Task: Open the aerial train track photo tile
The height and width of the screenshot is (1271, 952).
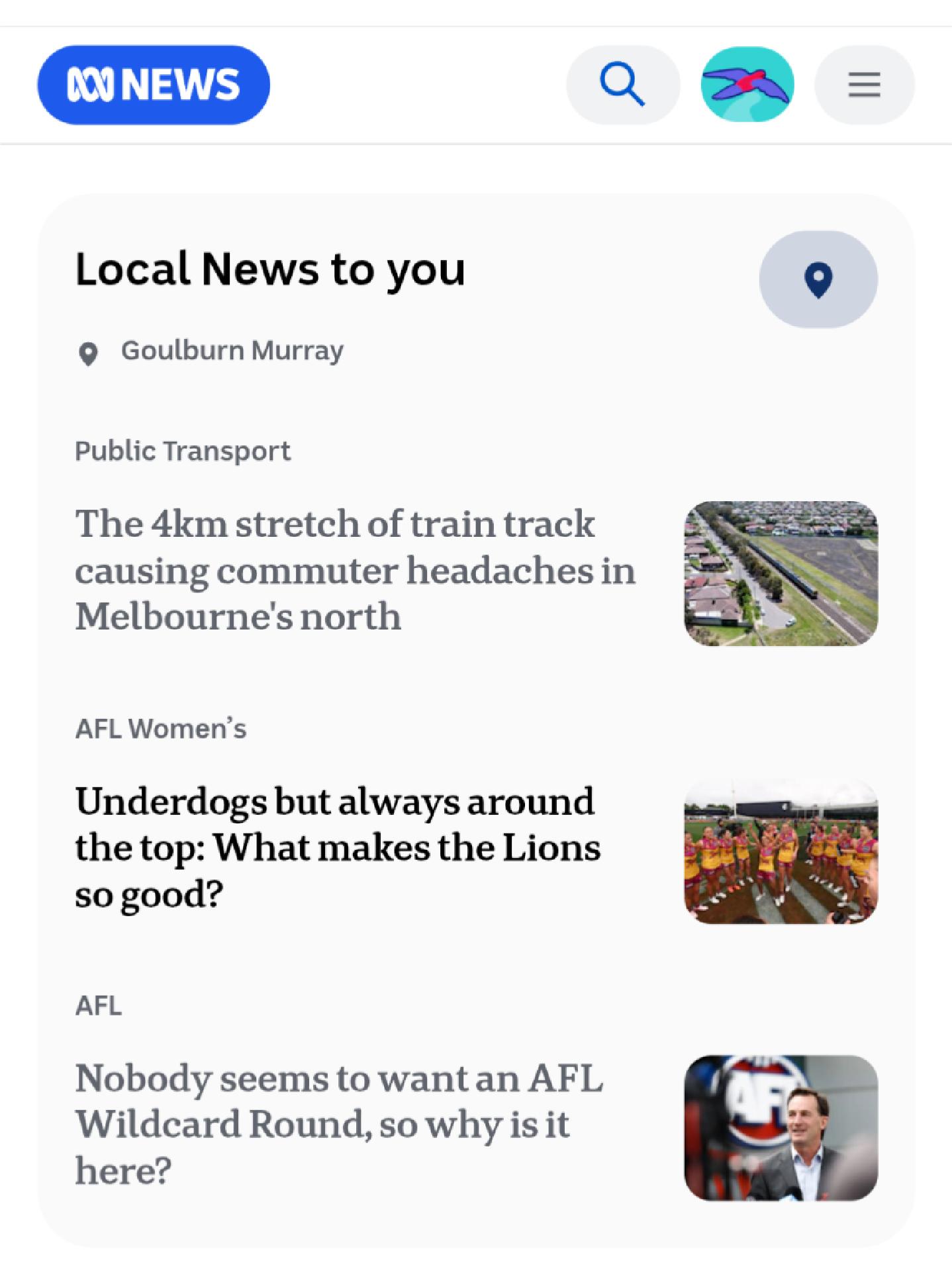Action: click(x=781, y=573)
